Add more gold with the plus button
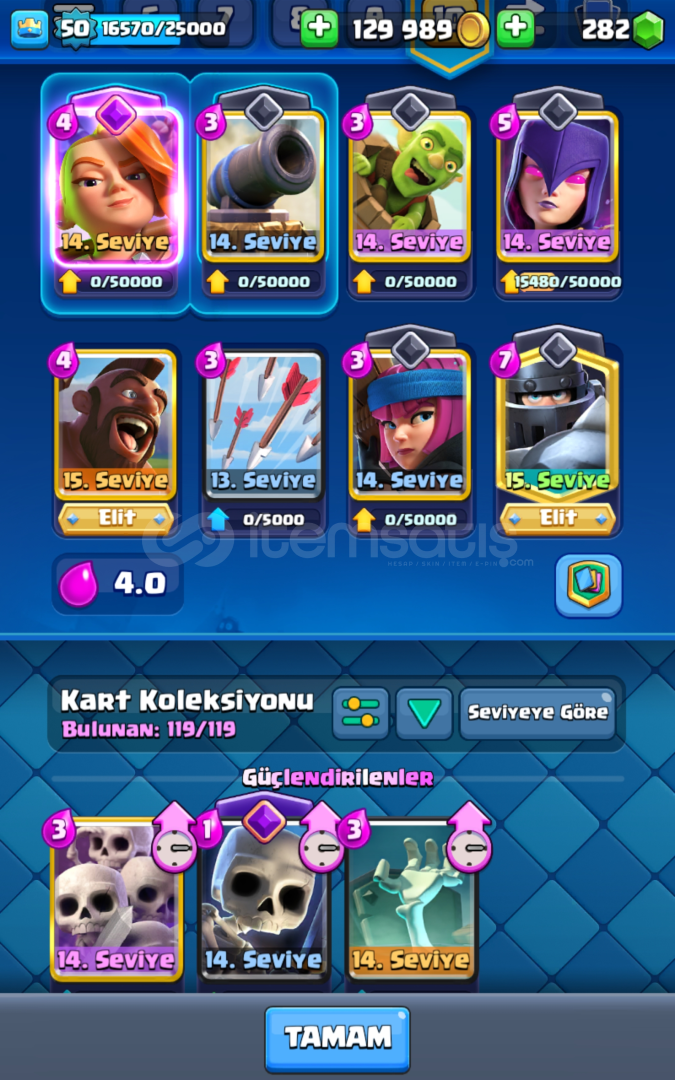The image size is (675, 1080). click(x=319, y=29)
